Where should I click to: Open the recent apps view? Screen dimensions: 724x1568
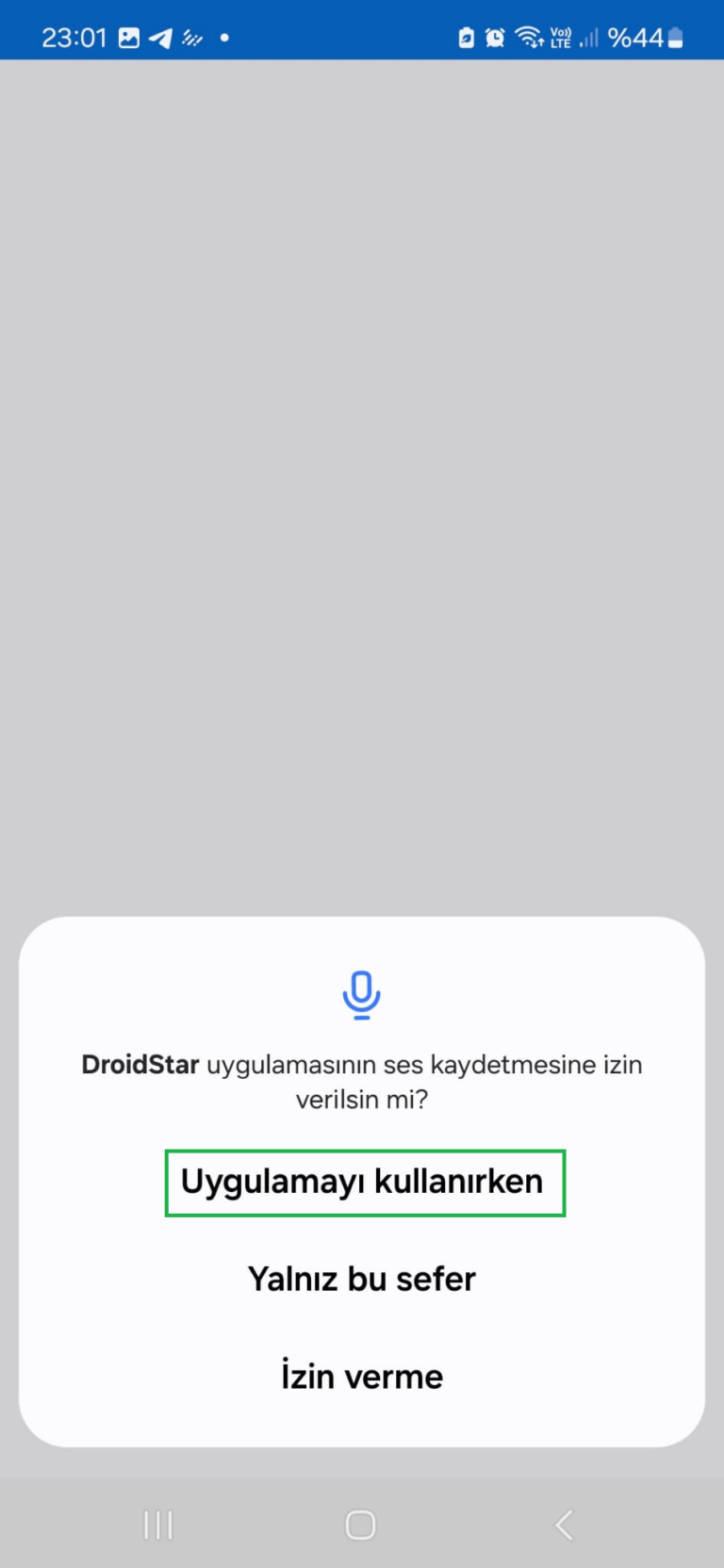tap(158, 1525)
